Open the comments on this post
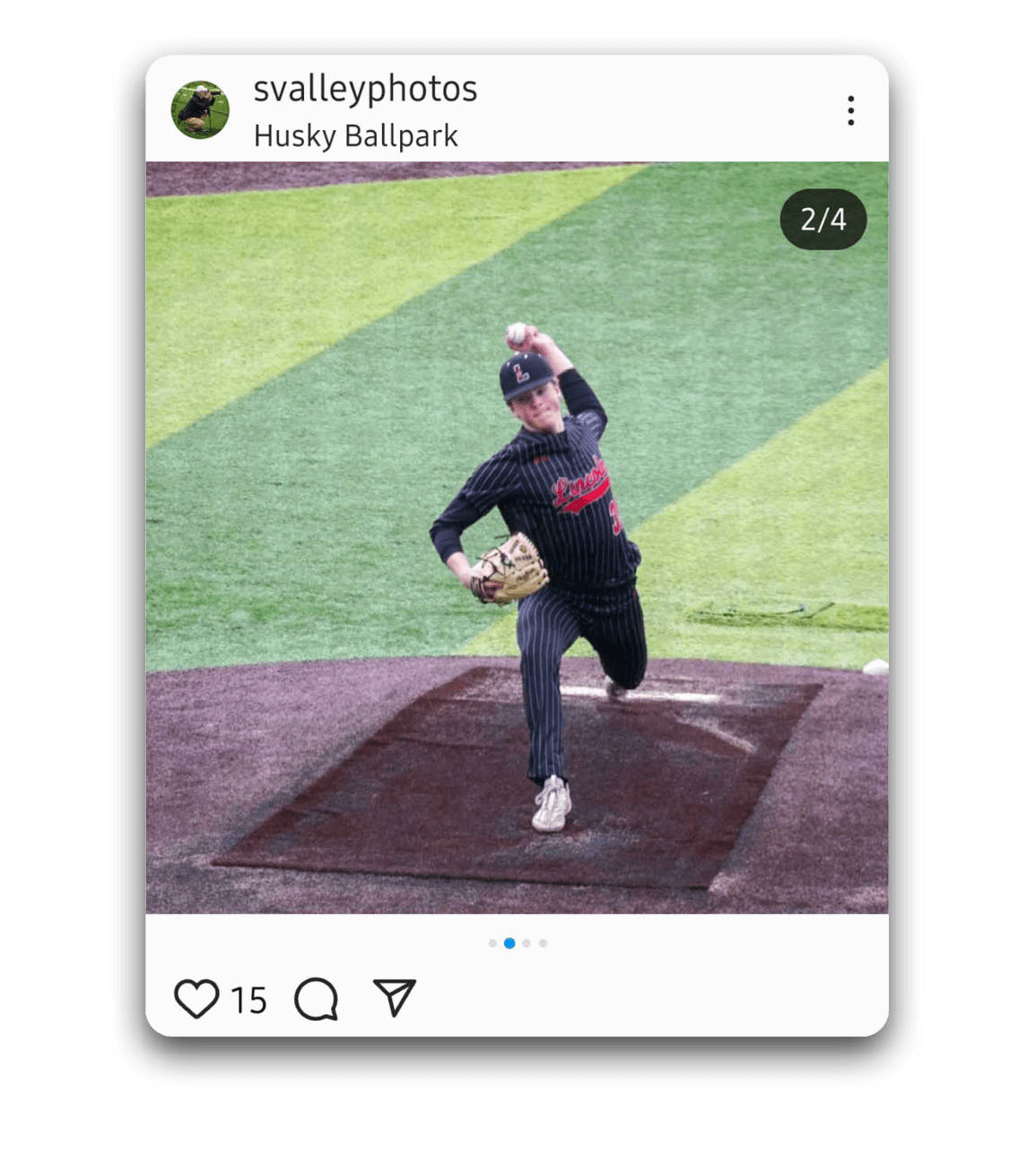 tap(316, 999)
